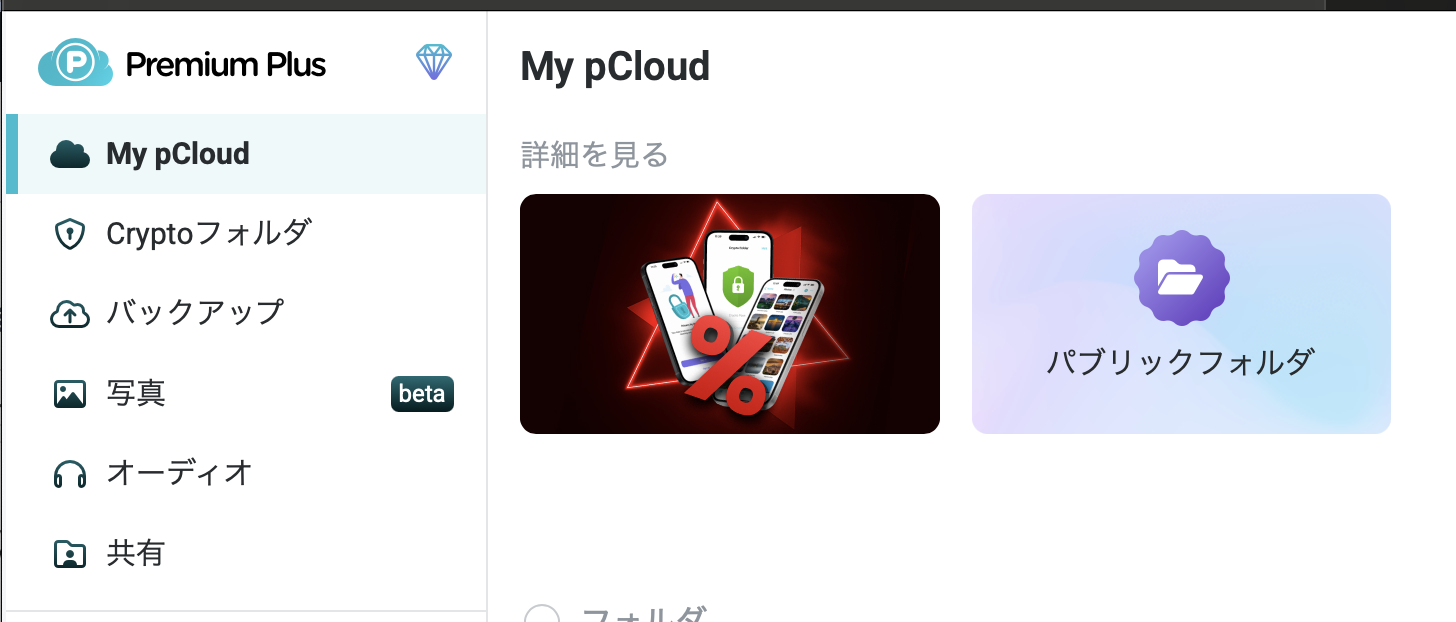Image resolution: width=1456 pixels, height=622 pixels.
Task: Open the red discount promo banner
Action: click(x=729, y=314)
